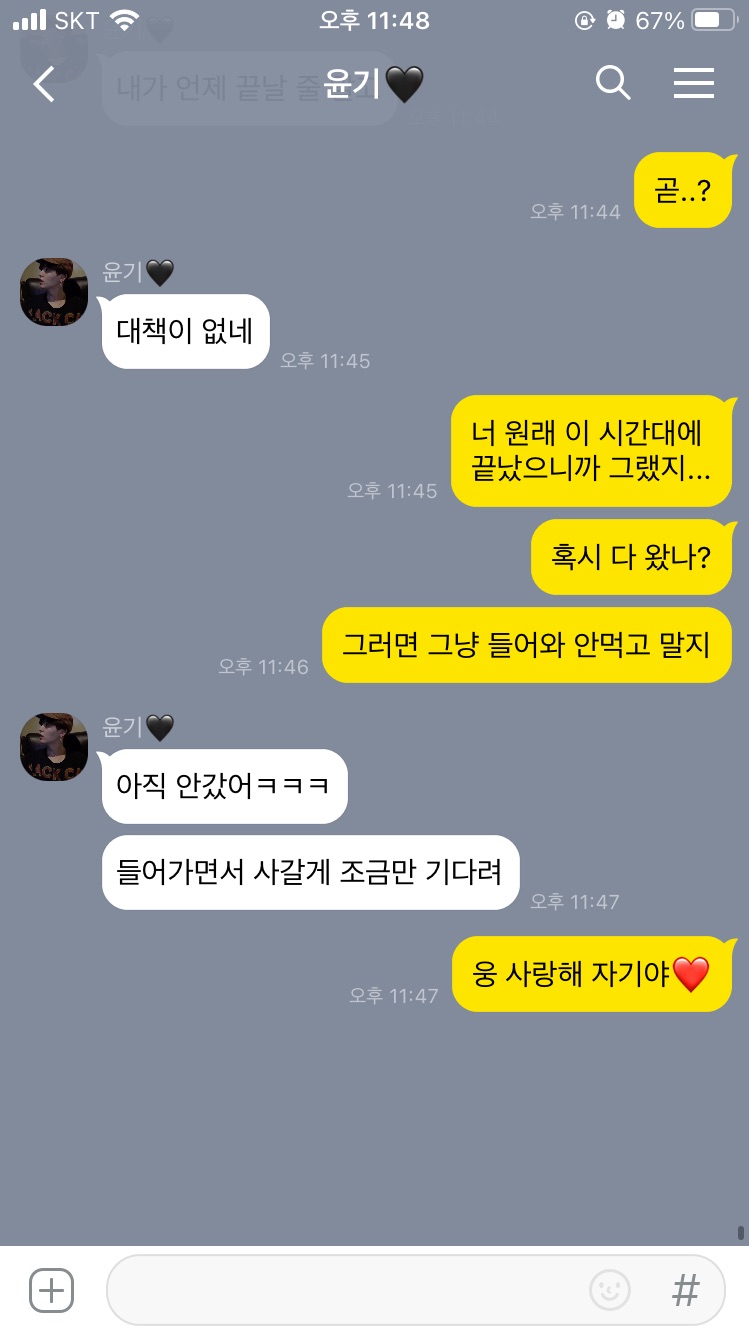
Task: Open the emoticon picker
Action: pos(610,1290)
